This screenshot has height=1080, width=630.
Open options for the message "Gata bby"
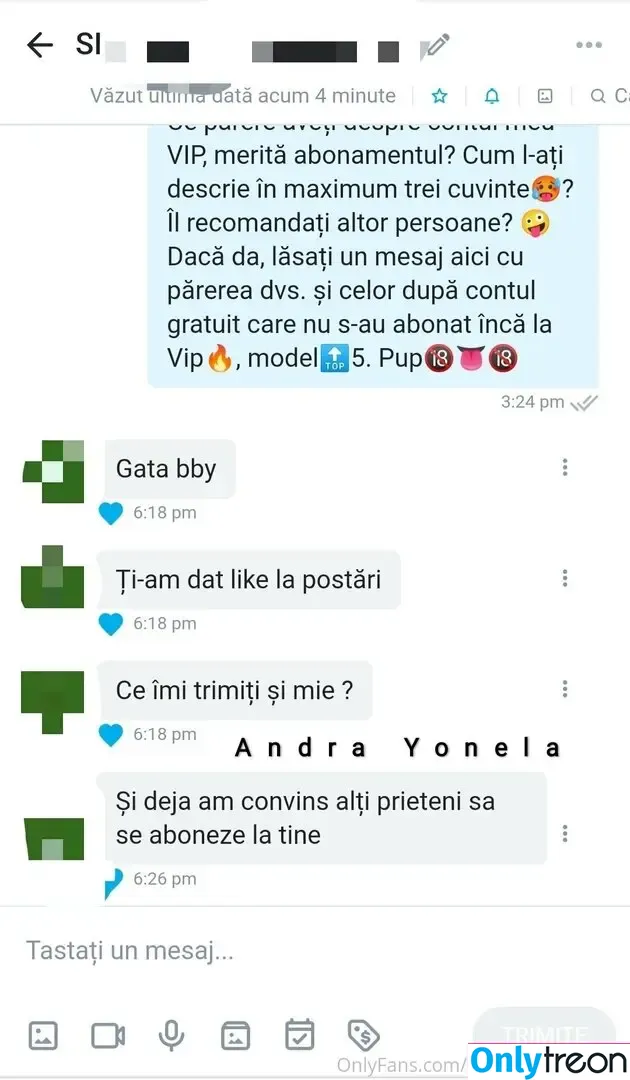coord(565,467)
